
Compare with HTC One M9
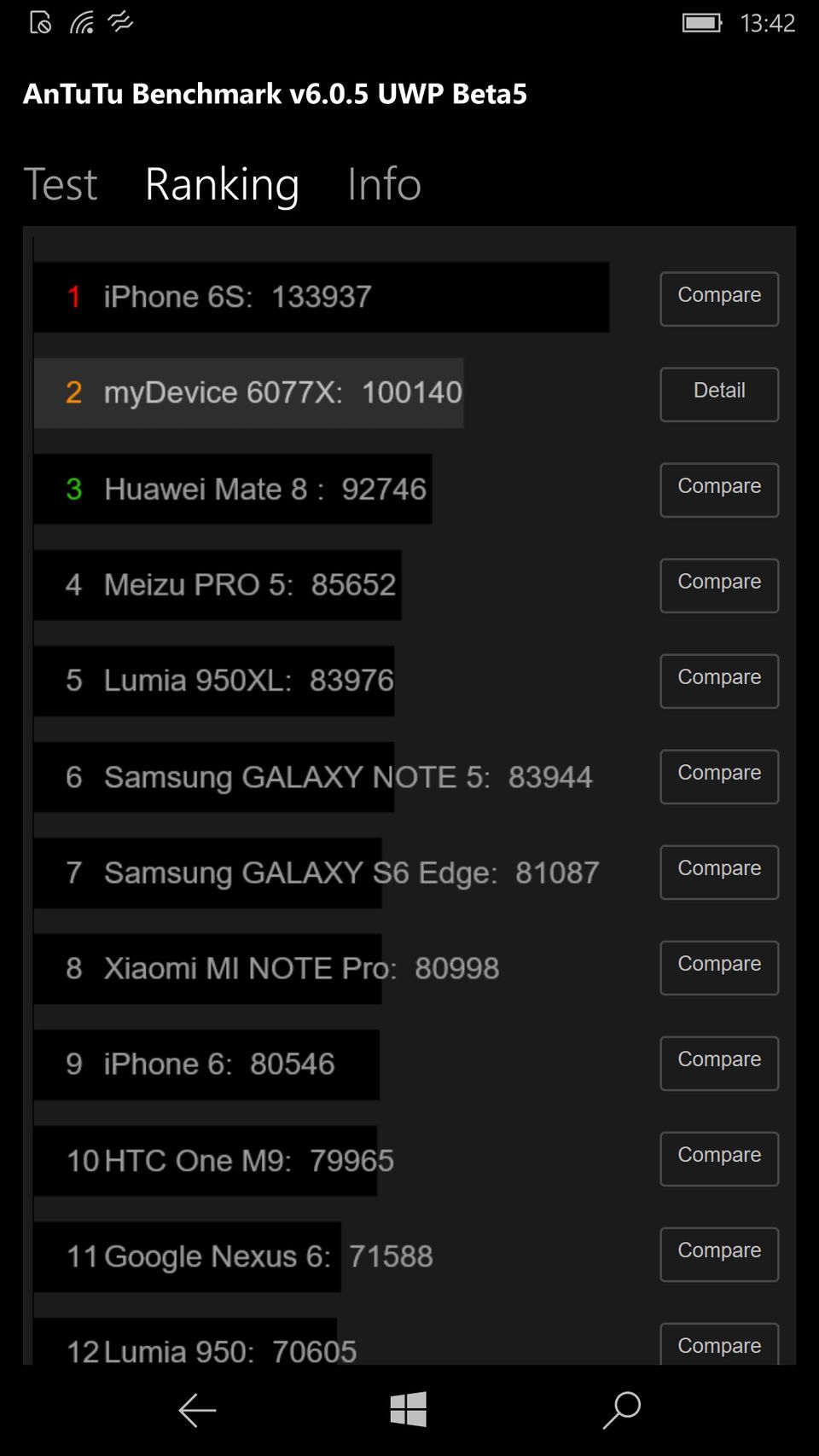tap(718, 1158)
